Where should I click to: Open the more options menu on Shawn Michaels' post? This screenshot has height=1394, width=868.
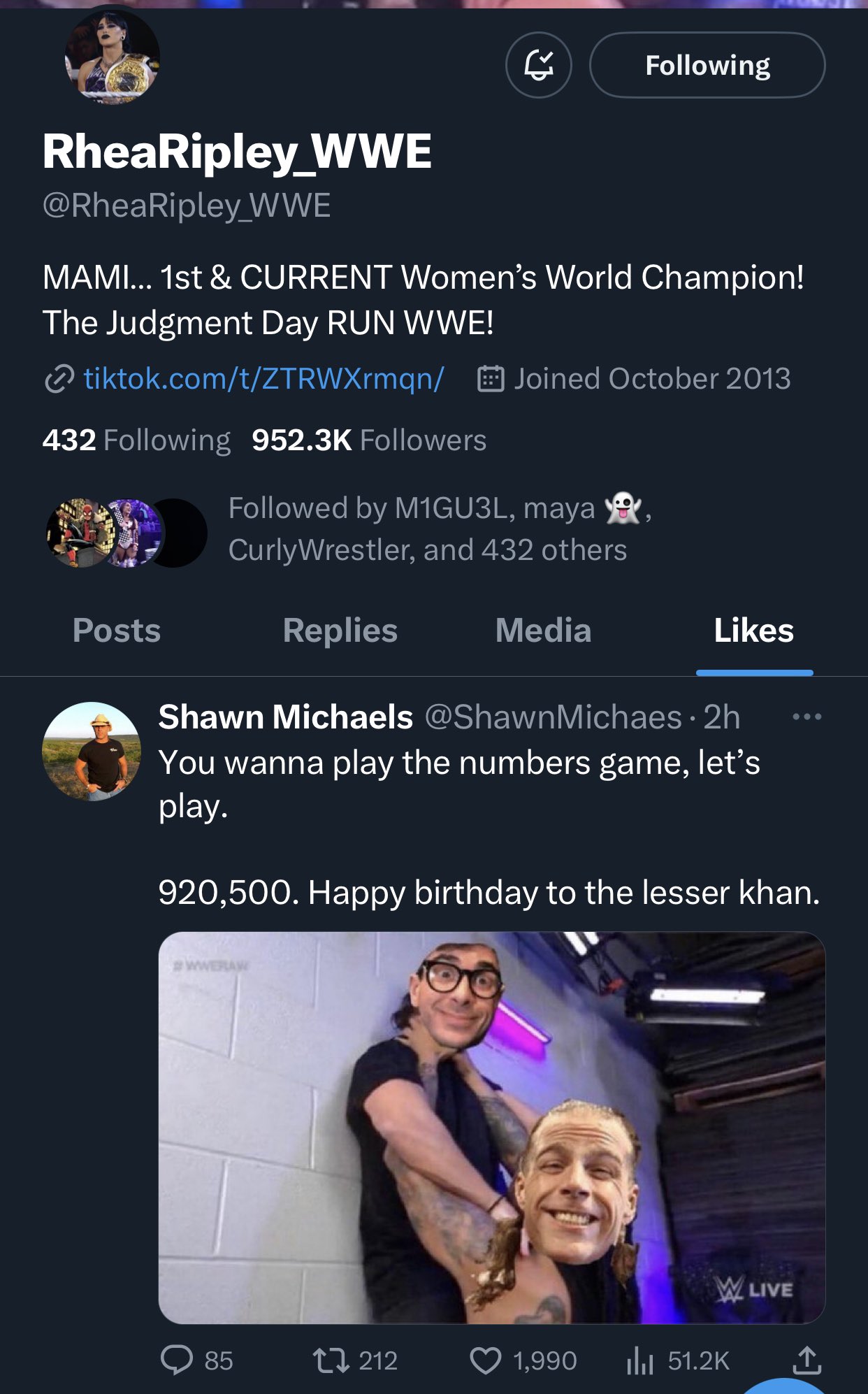(x=806, y=717)
